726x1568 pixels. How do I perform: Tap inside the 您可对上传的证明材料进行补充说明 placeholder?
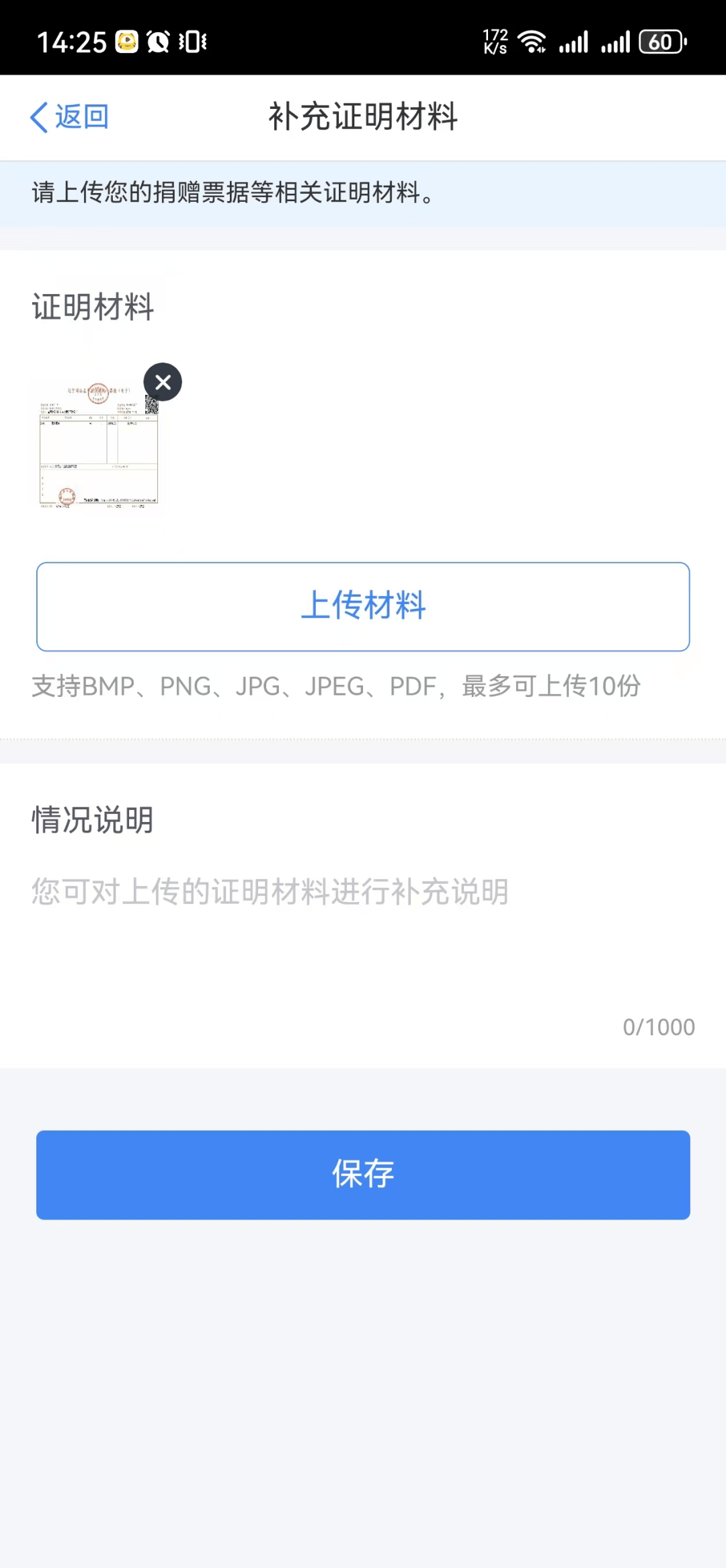coord(269,893)
